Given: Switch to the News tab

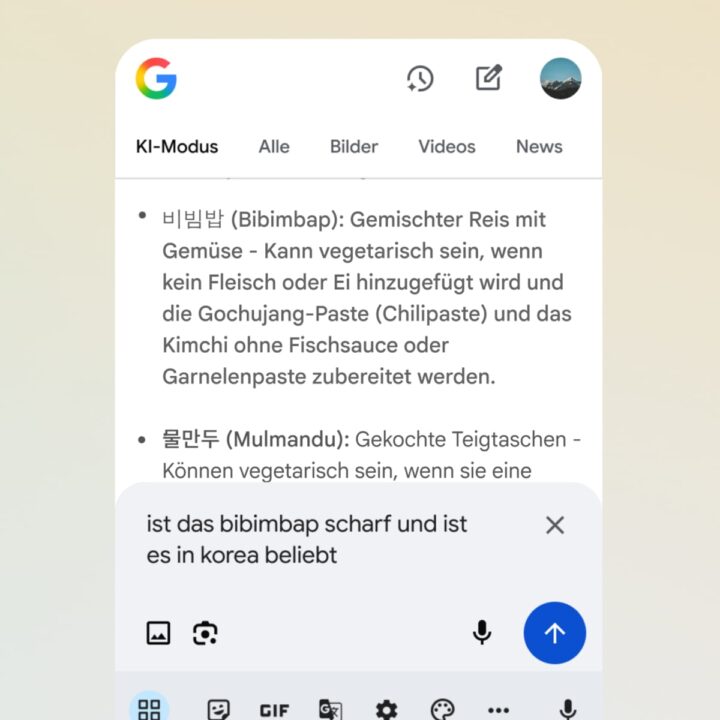Looking at the screenshot, I should click(x=539, y=146).
